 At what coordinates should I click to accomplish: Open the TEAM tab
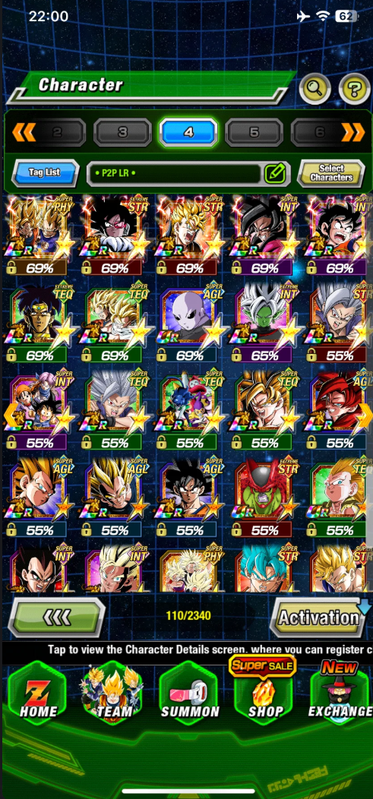coord(113,693)
